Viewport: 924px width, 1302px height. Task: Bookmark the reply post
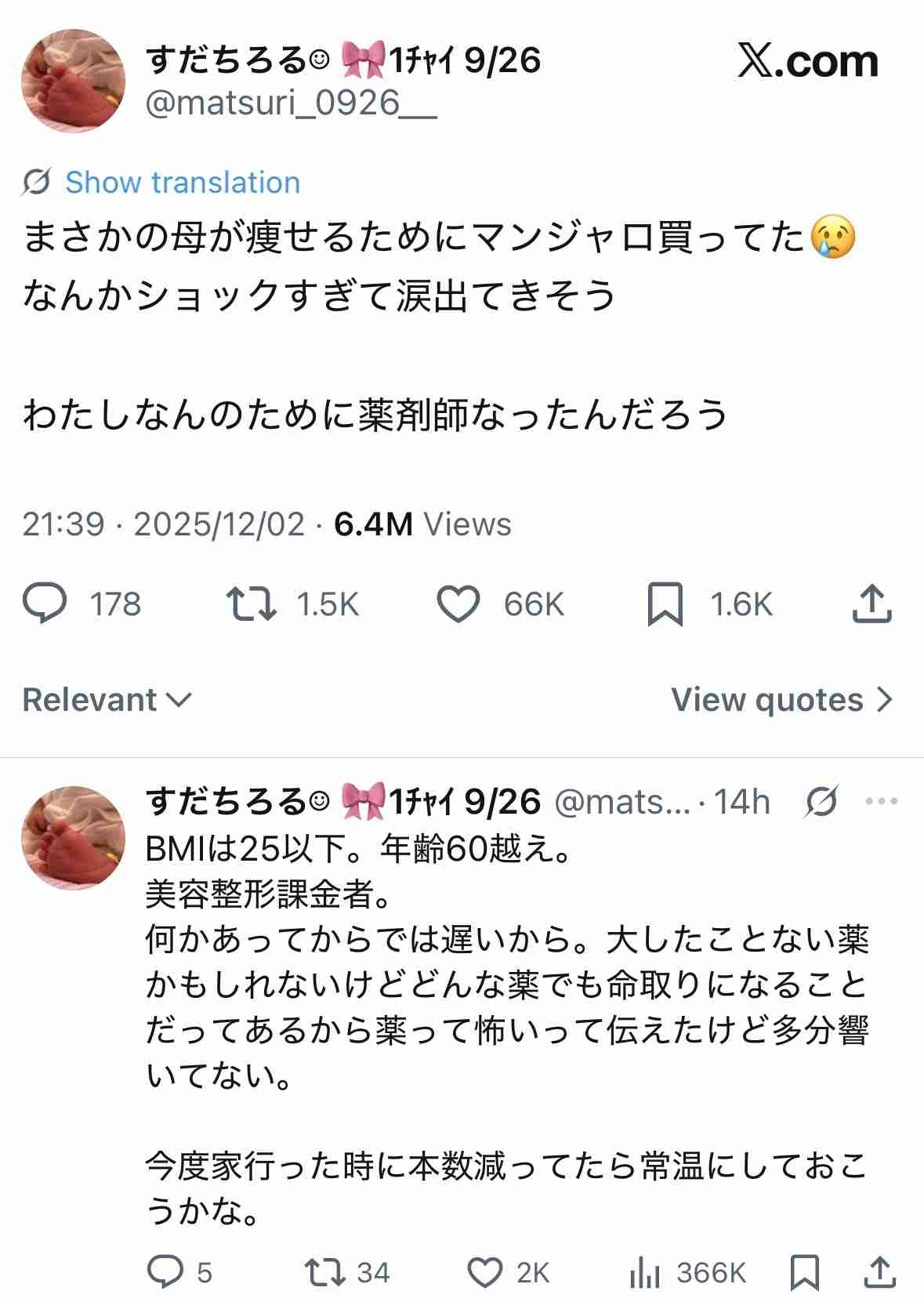click(x=804, y=1271)
